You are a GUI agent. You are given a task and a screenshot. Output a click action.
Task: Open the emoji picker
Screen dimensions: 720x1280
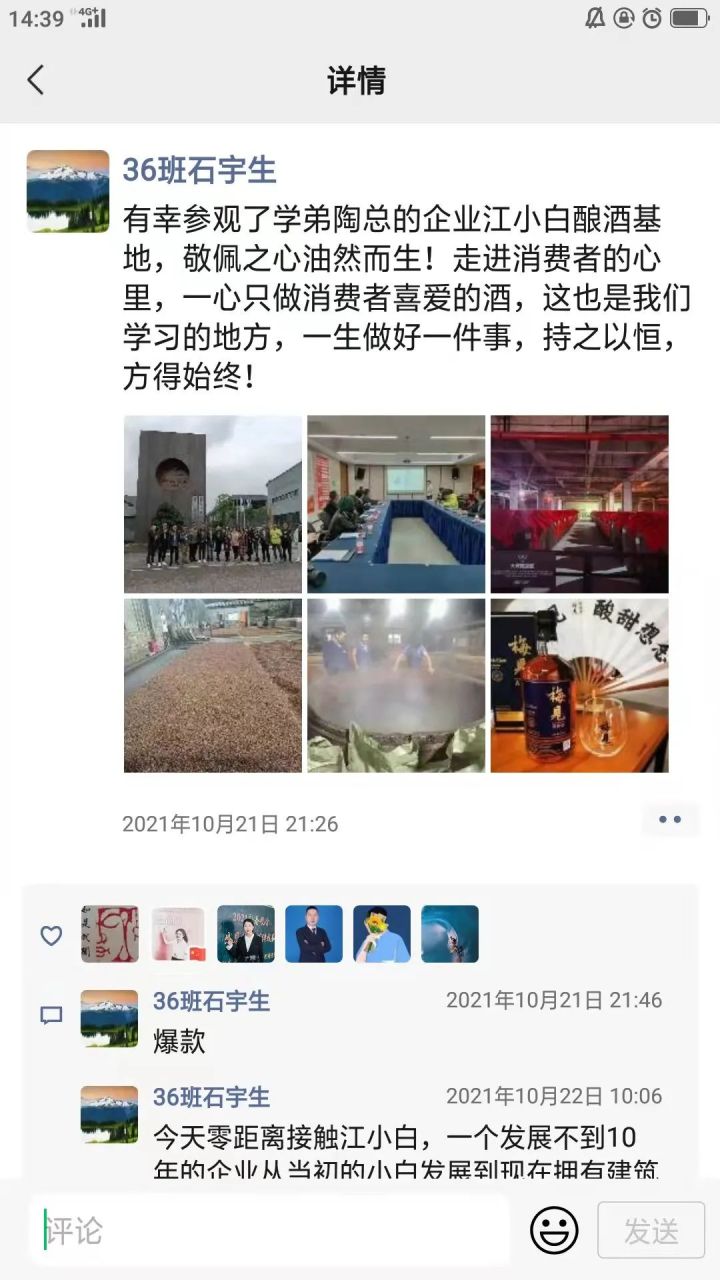(554, 1230)
